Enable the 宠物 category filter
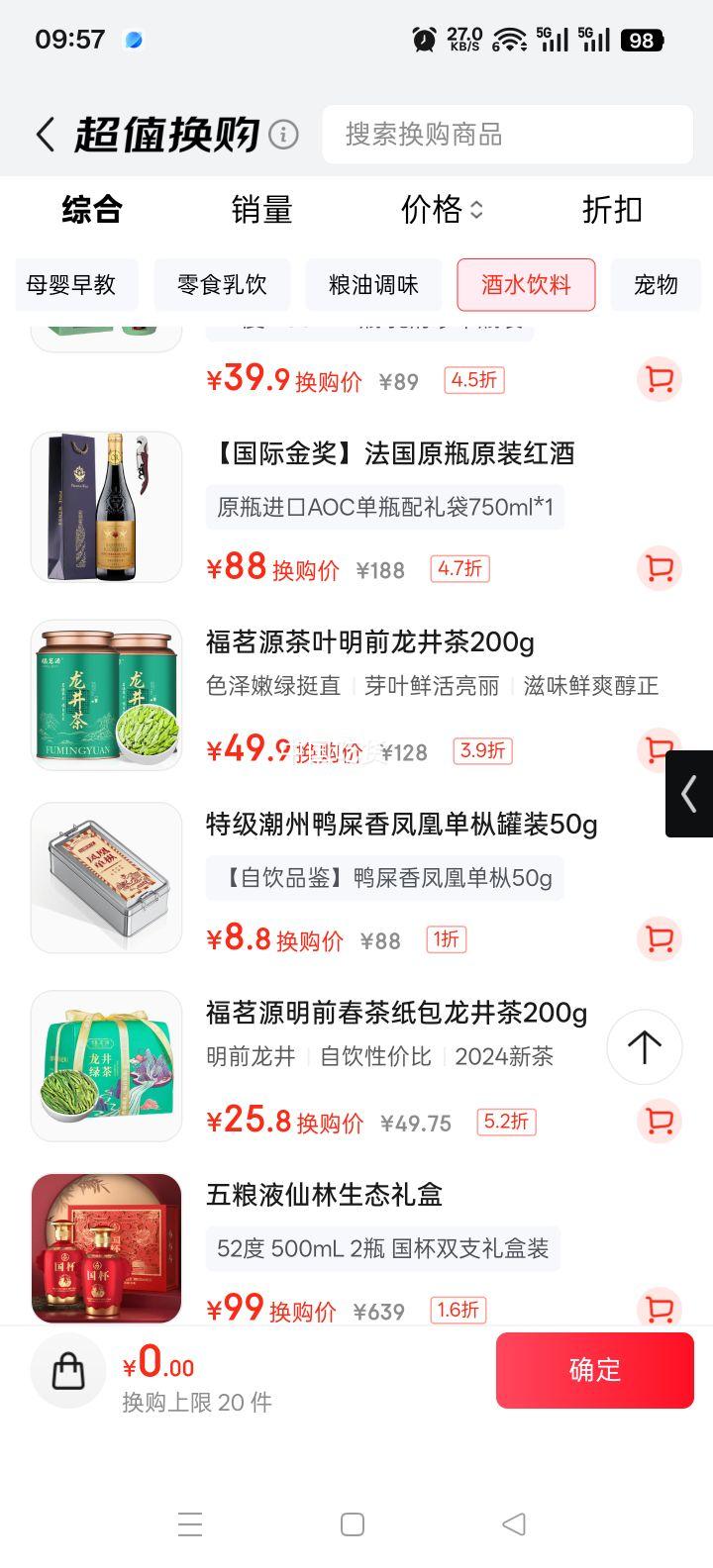 coord(656,285)
